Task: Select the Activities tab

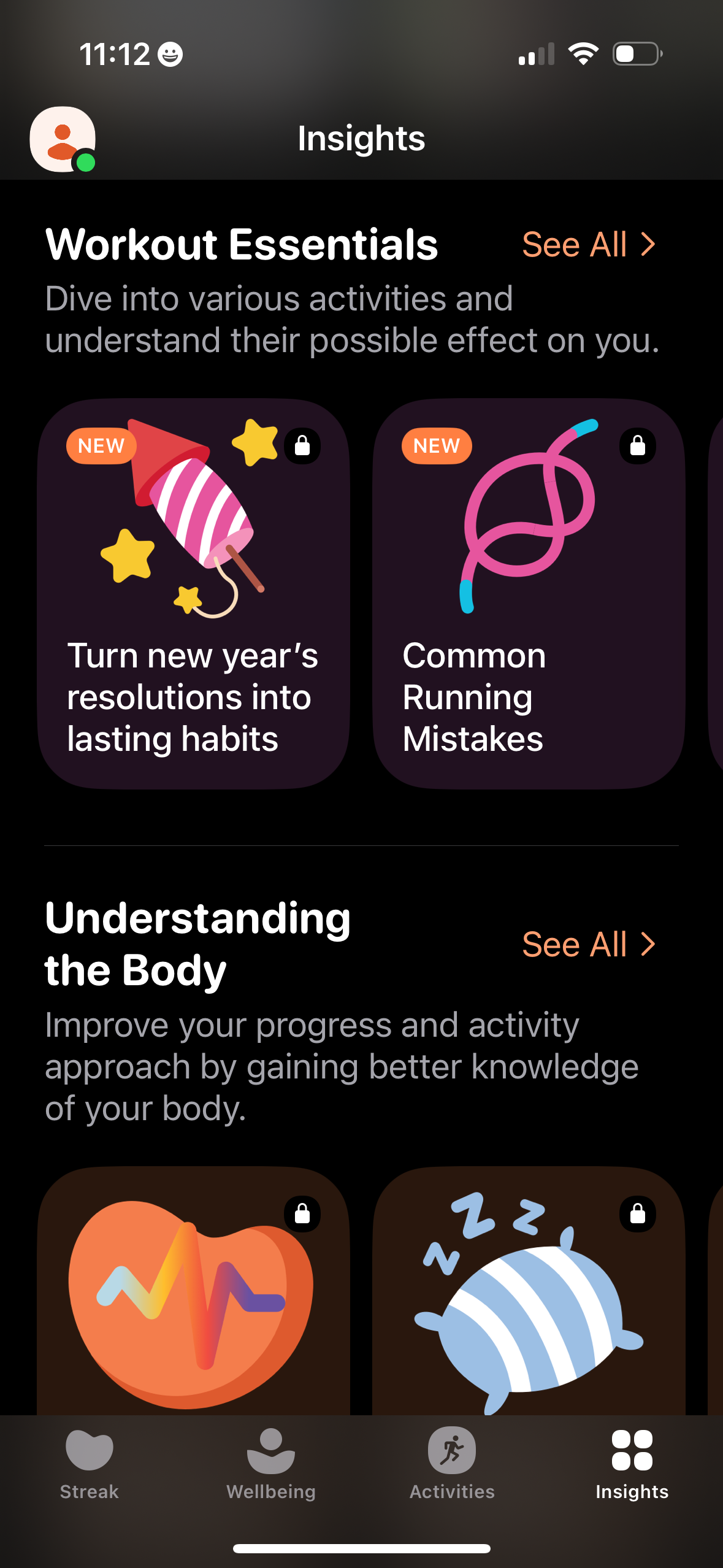Action: [x=452, y=1464]
